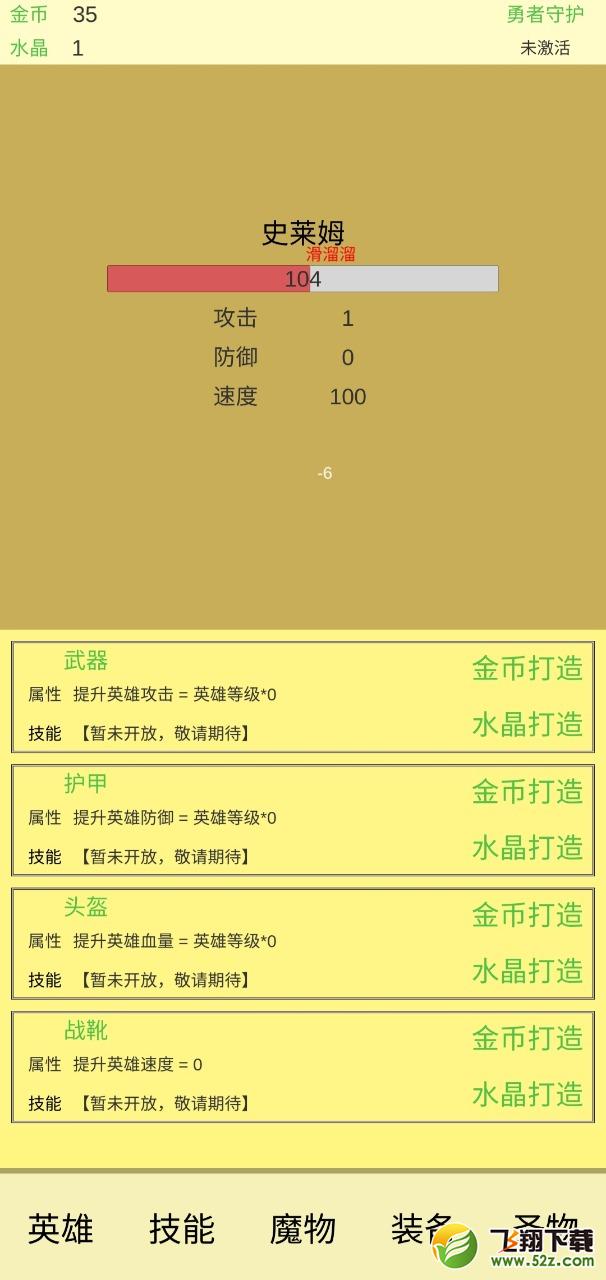Select 水晶打造 for 头盔

coord(527,970)
